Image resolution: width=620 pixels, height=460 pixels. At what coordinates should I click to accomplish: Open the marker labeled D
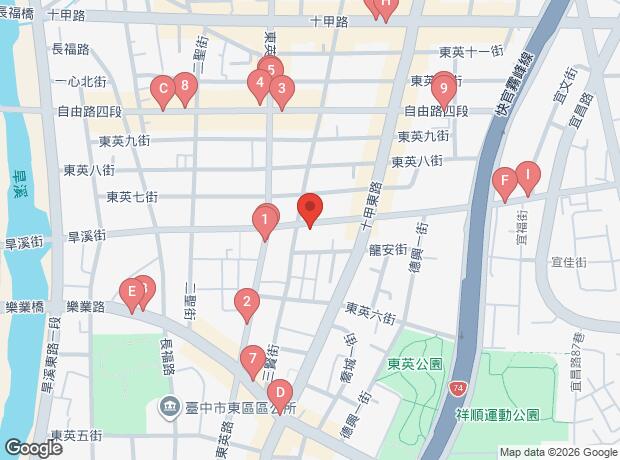(280, 394)
